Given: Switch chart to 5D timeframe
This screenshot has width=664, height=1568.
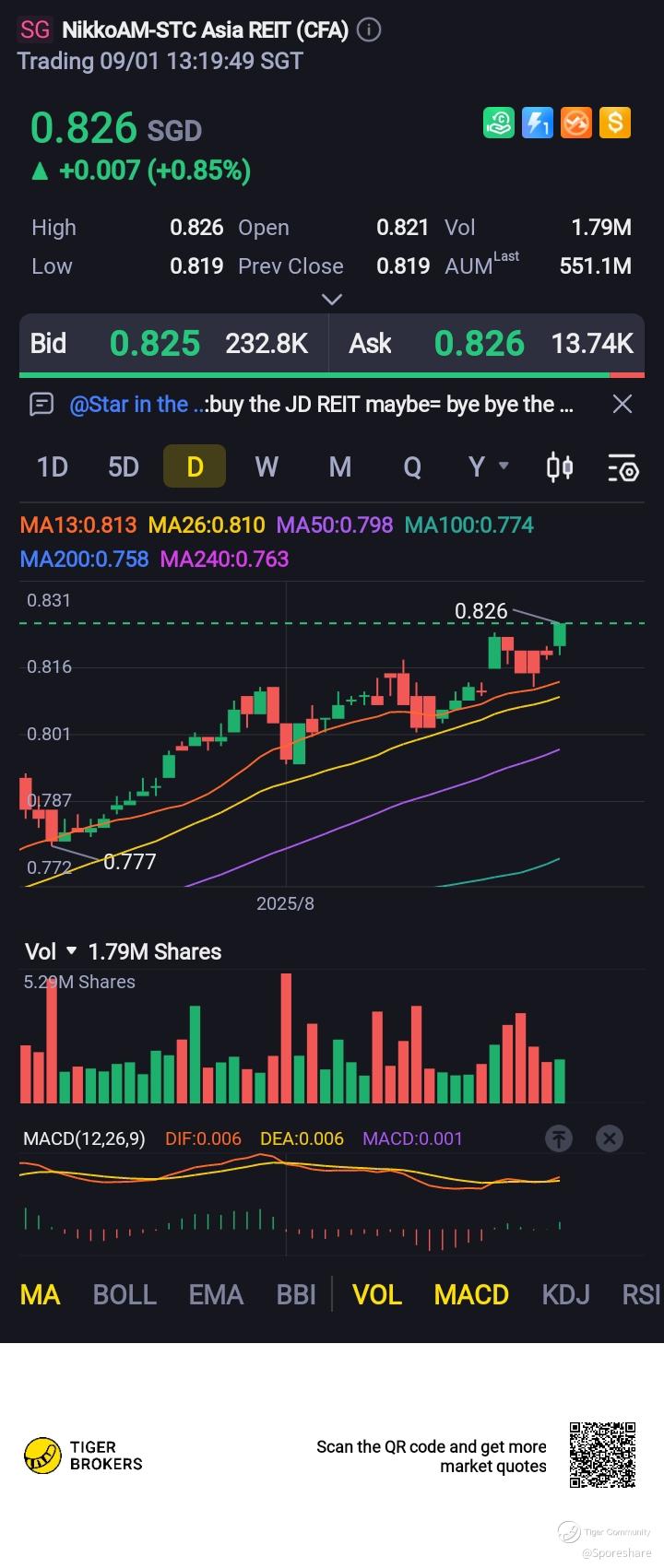Looking at the screenshot, I should [124, 466].
